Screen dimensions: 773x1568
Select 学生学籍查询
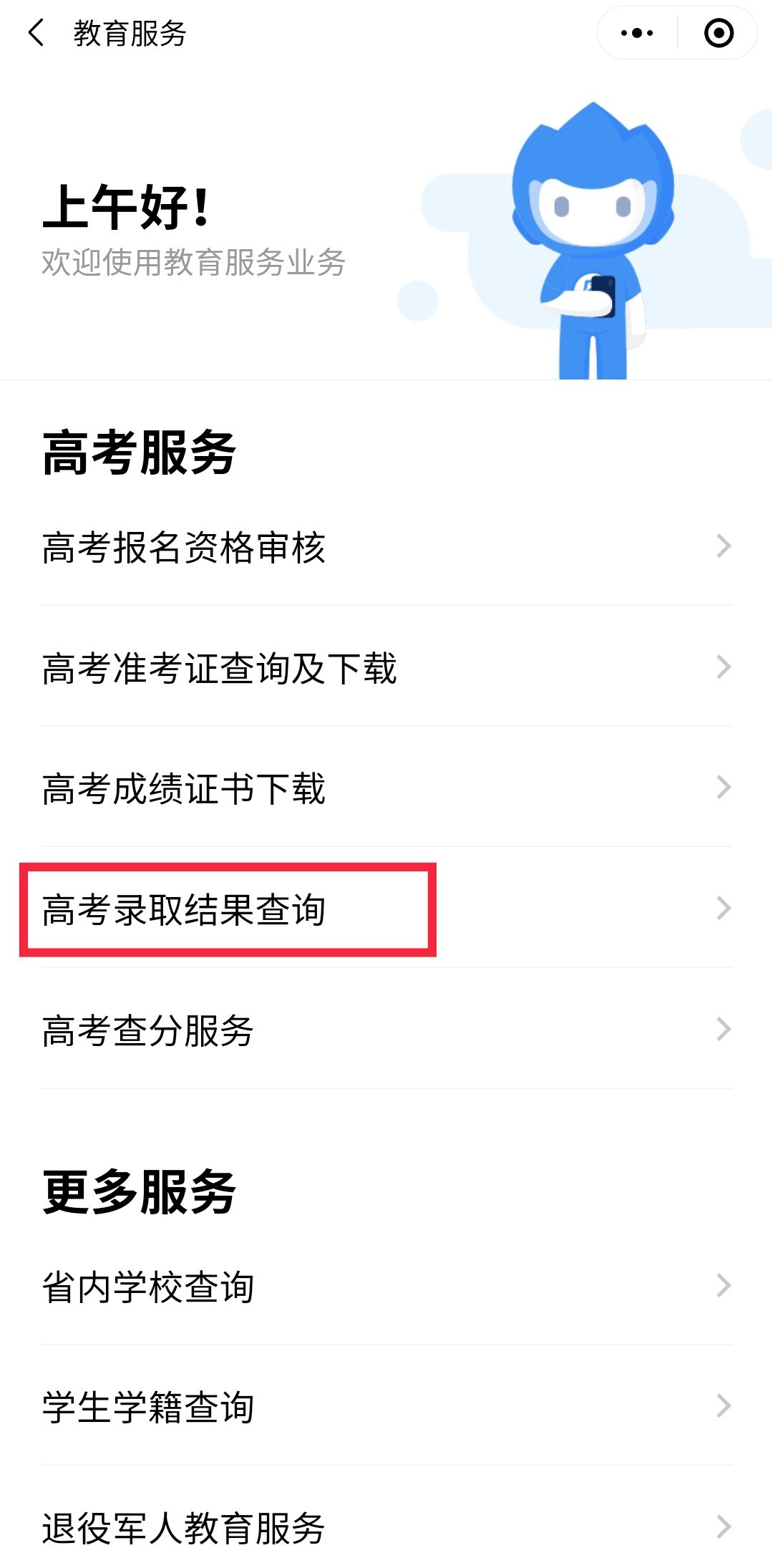pos(386,1406)
